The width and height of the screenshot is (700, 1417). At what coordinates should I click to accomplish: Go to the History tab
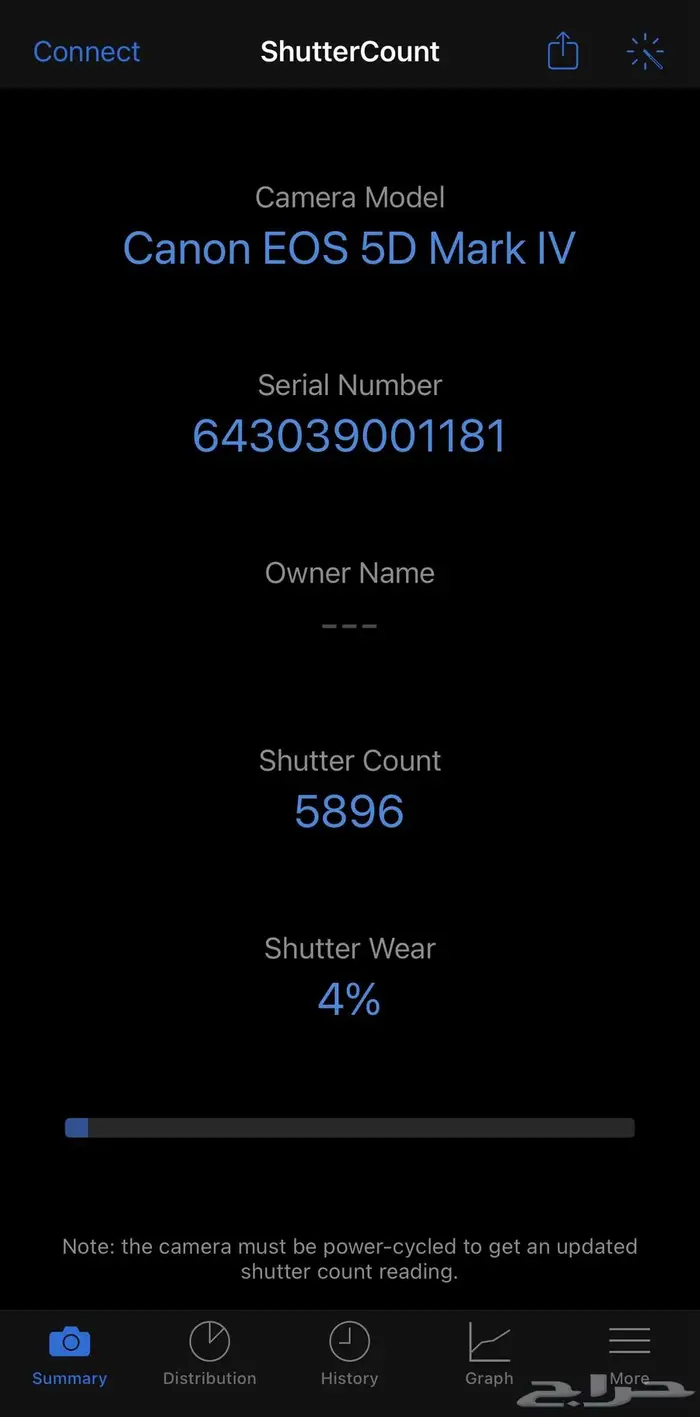pyautogui.click(x=349, y=1354)
